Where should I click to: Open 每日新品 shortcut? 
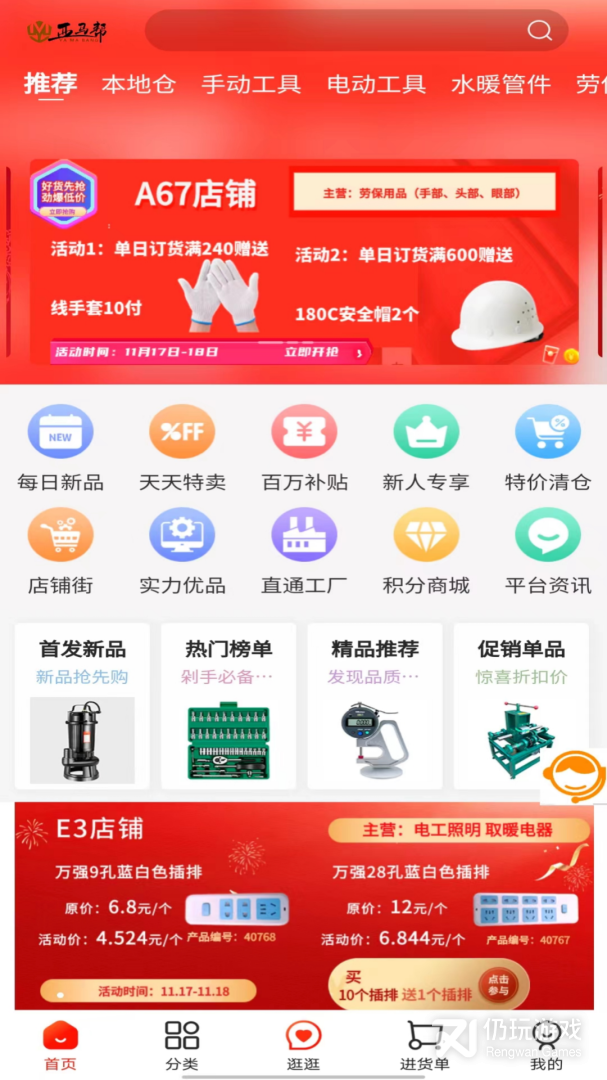(x=61, y=448)
